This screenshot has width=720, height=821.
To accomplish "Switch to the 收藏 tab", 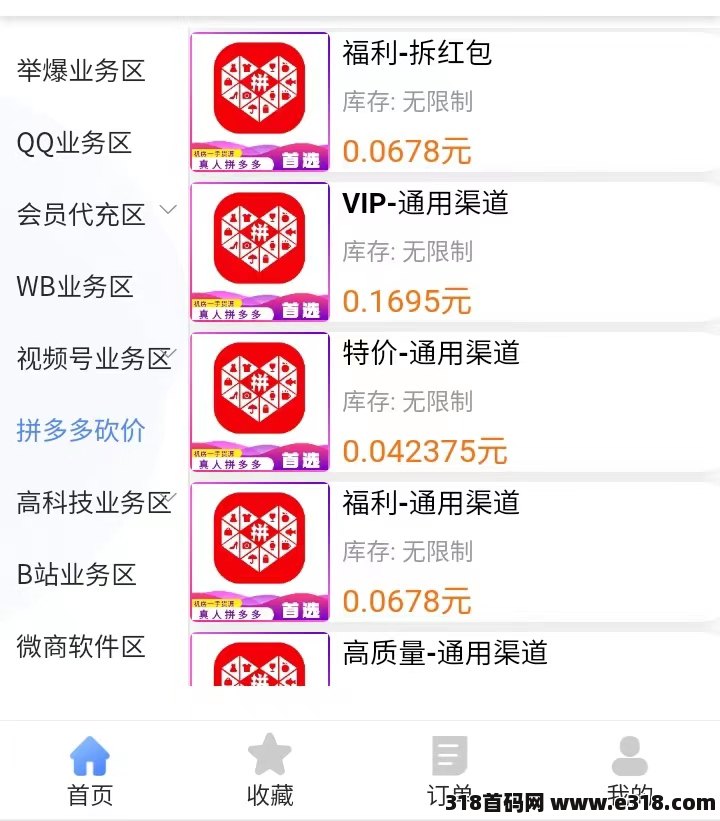I will pos(270,770).
